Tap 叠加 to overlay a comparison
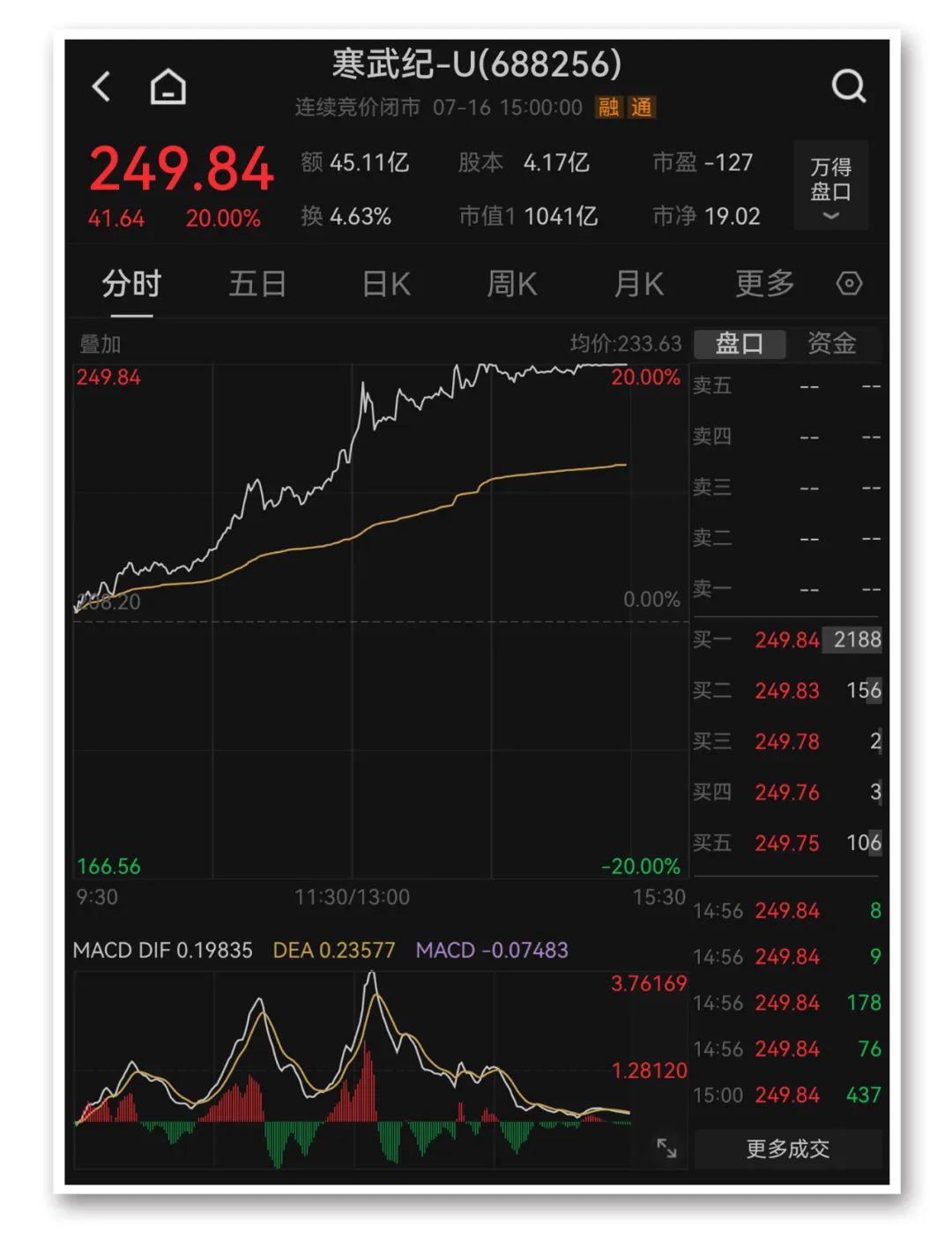The width and height of the screenshot is (952, 1240). click(100, 344)
